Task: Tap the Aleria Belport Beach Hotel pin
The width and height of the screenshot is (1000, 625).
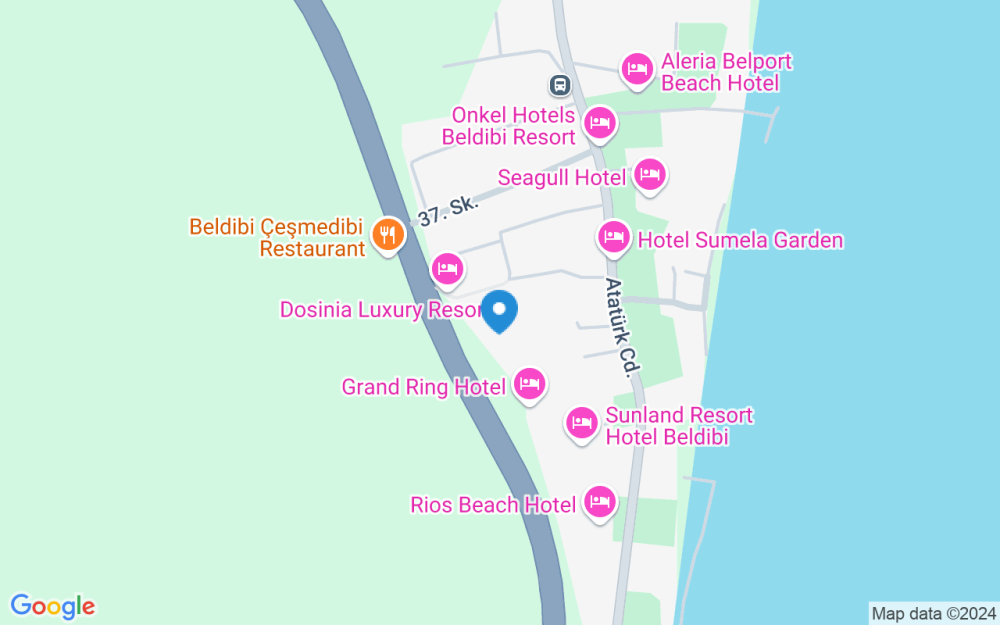Action: (636, 69)
